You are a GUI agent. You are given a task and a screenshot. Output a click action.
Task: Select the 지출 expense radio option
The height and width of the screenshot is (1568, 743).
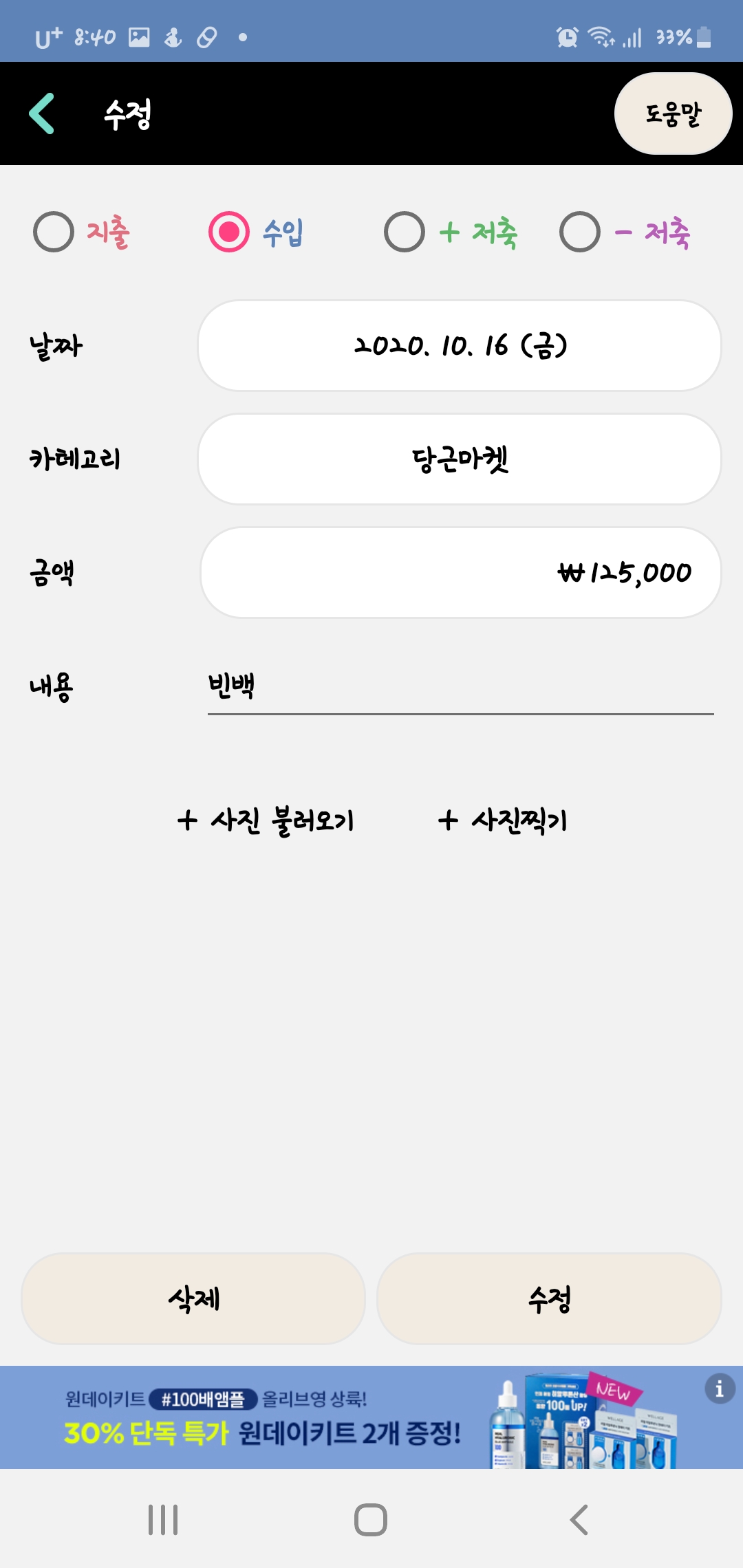coord(54,232)
